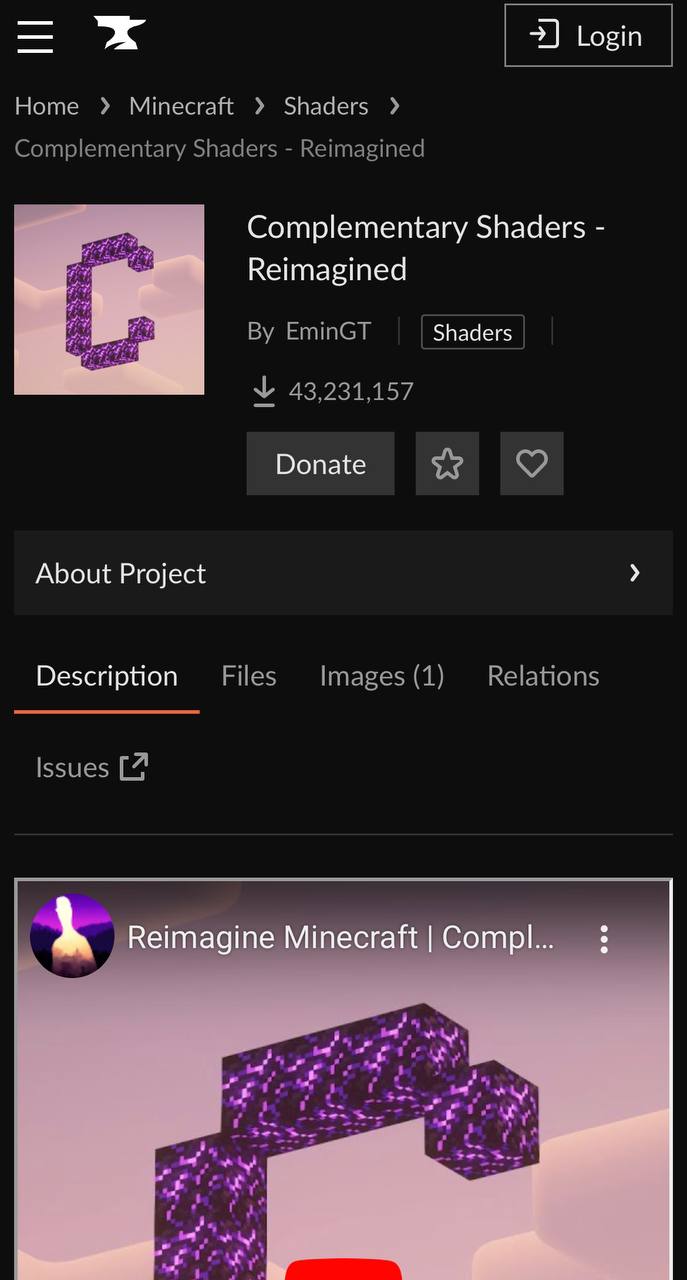Show the Relations tab
The image size is (687, 1280).
point(543,676)
